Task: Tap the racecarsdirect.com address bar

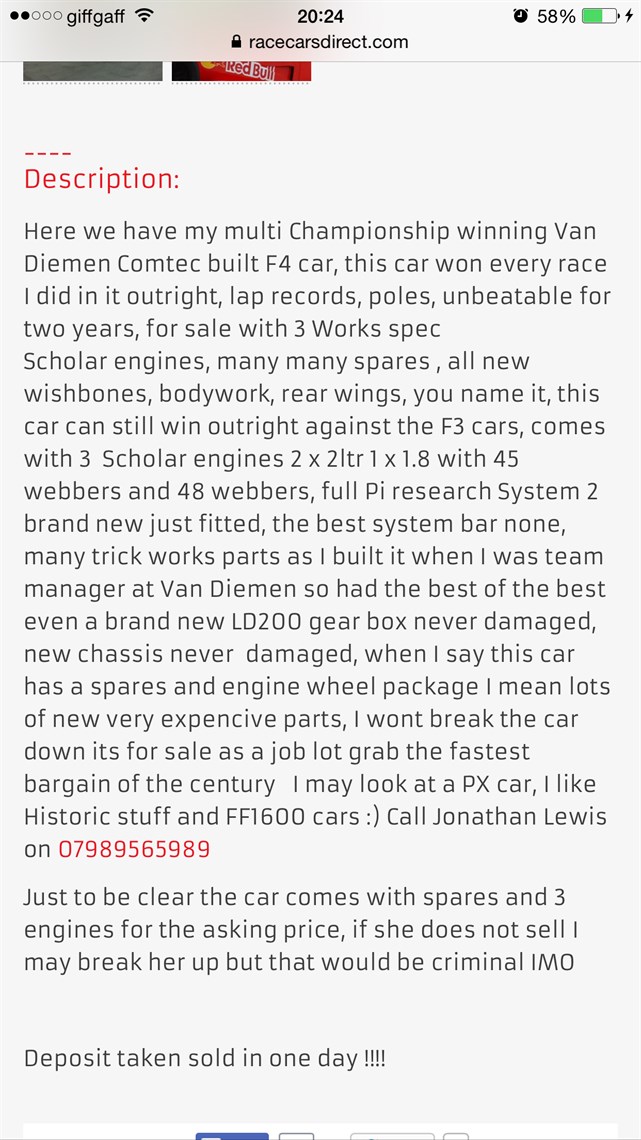Action: (320, 42)
